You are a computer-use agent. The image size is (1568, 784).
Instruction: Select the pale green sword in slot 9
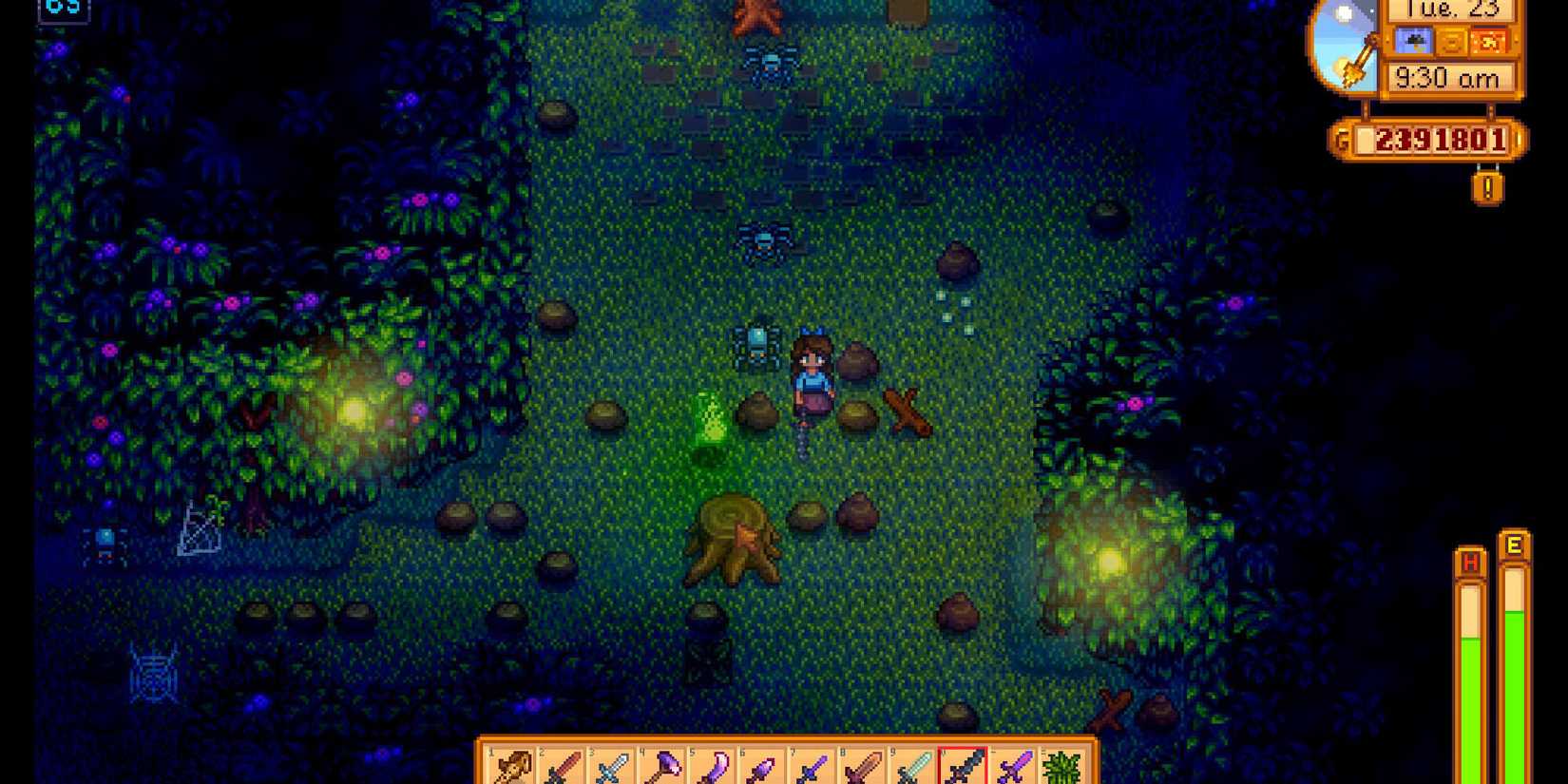coord(913,766)
